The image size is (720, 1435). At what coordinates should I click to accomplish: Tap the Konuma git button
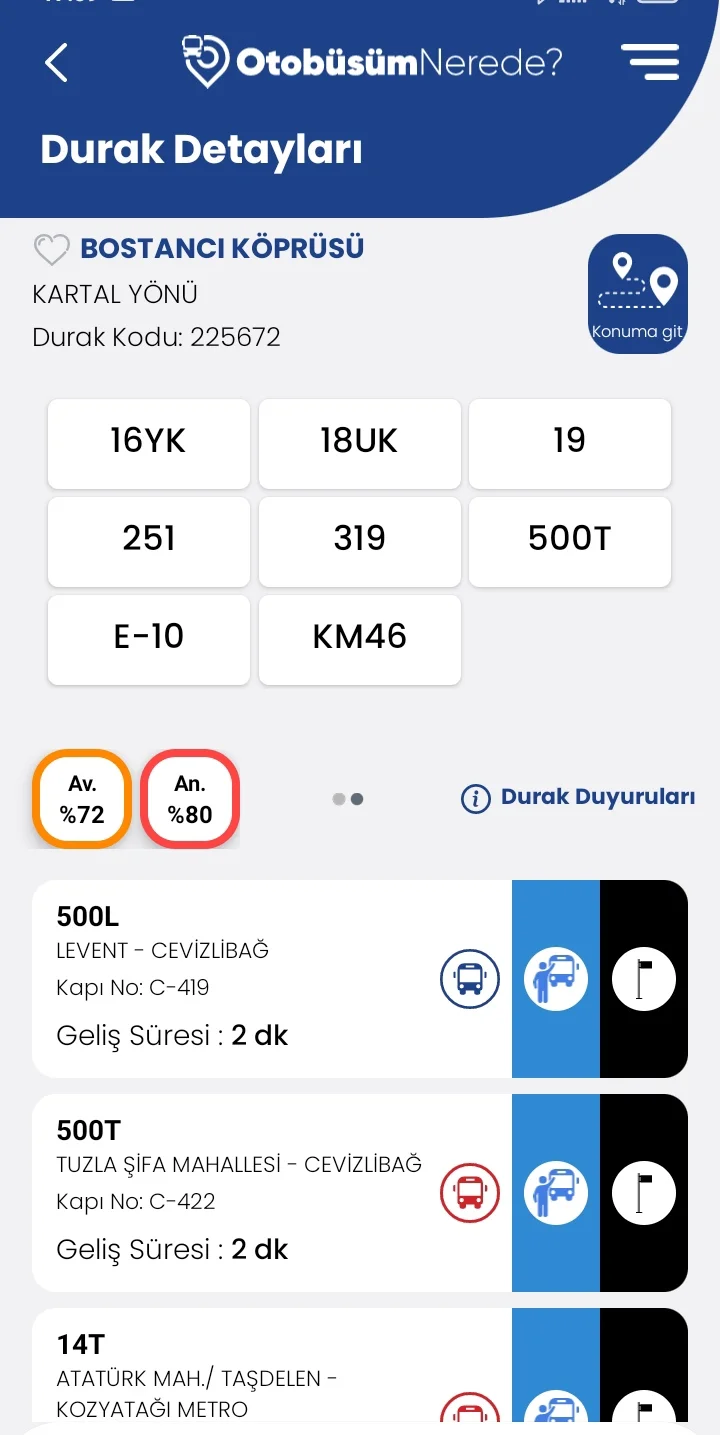click(x=637, y=294)
